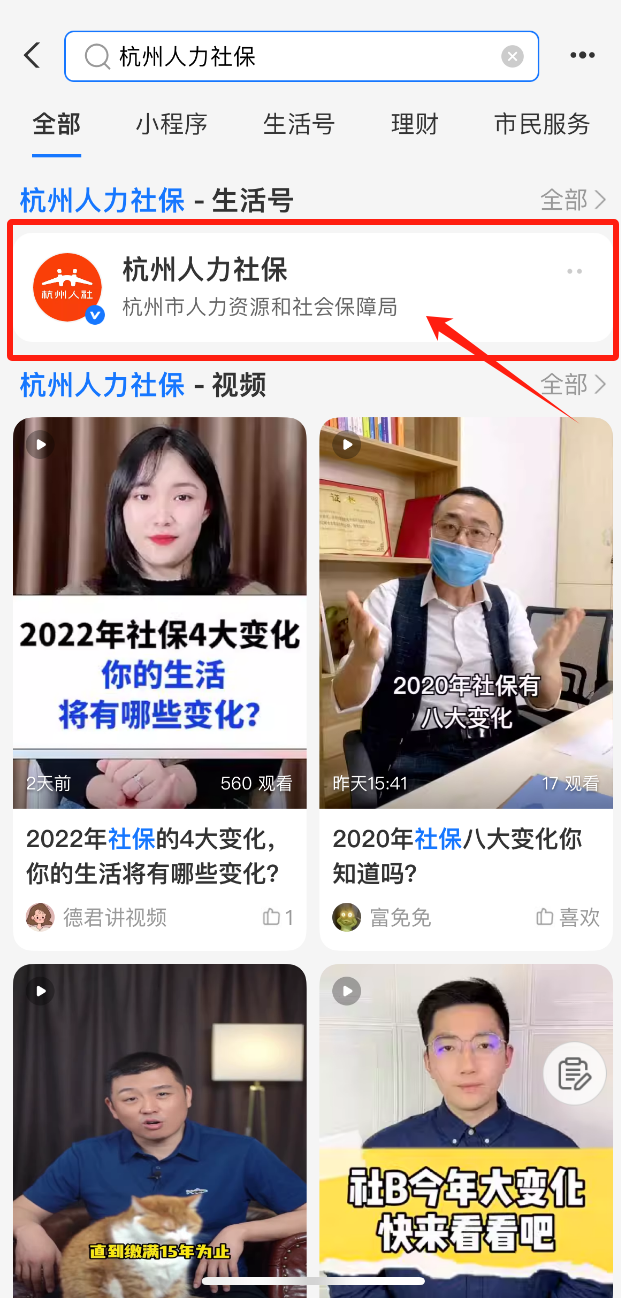Like the video by 德君讲视频

coord(277,916)
